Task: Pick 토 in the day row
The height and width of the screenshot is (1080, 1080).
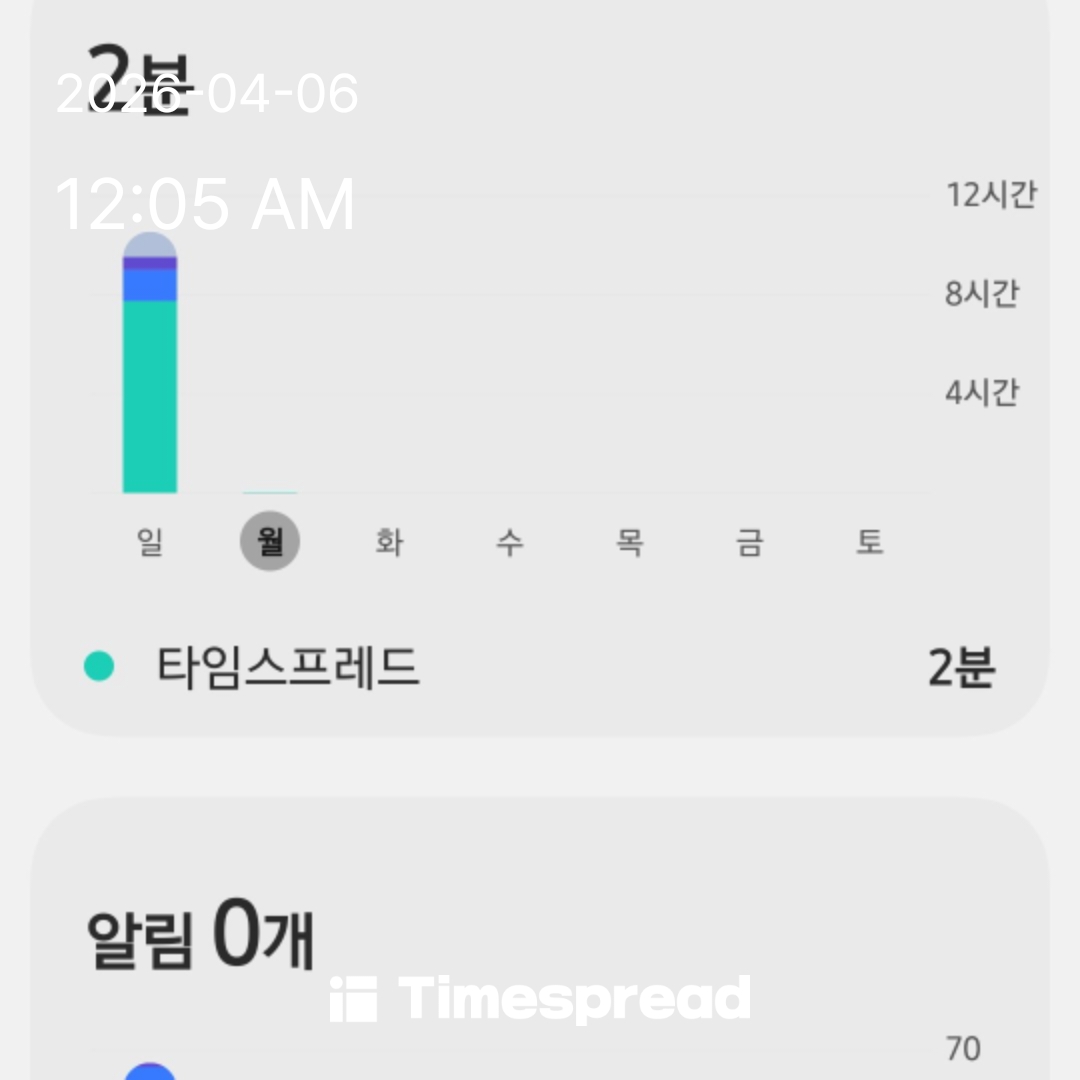Action: pyautogui.click(x=869, y=543)
